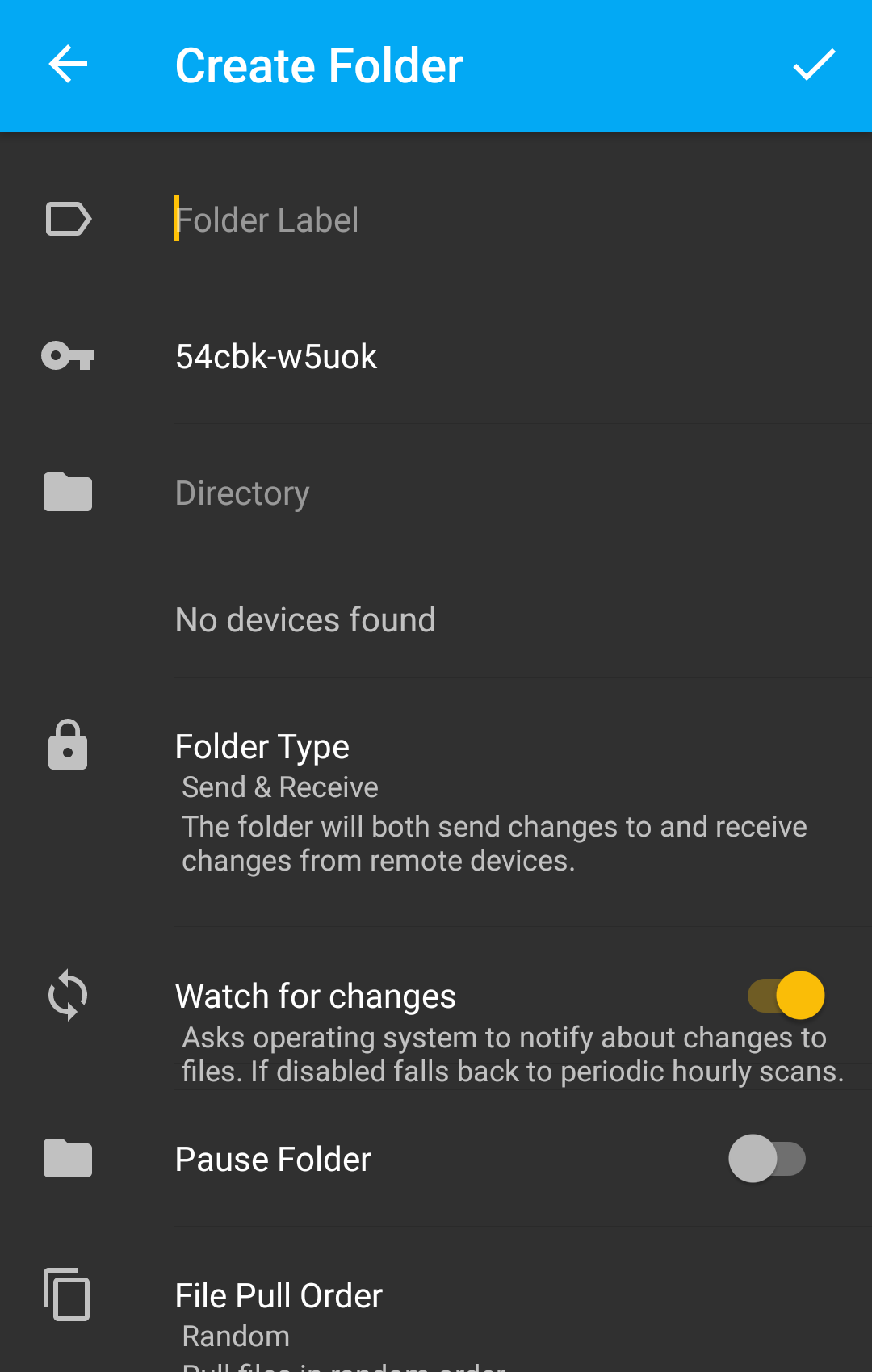Open the Folder Type setting

[493, 799]
